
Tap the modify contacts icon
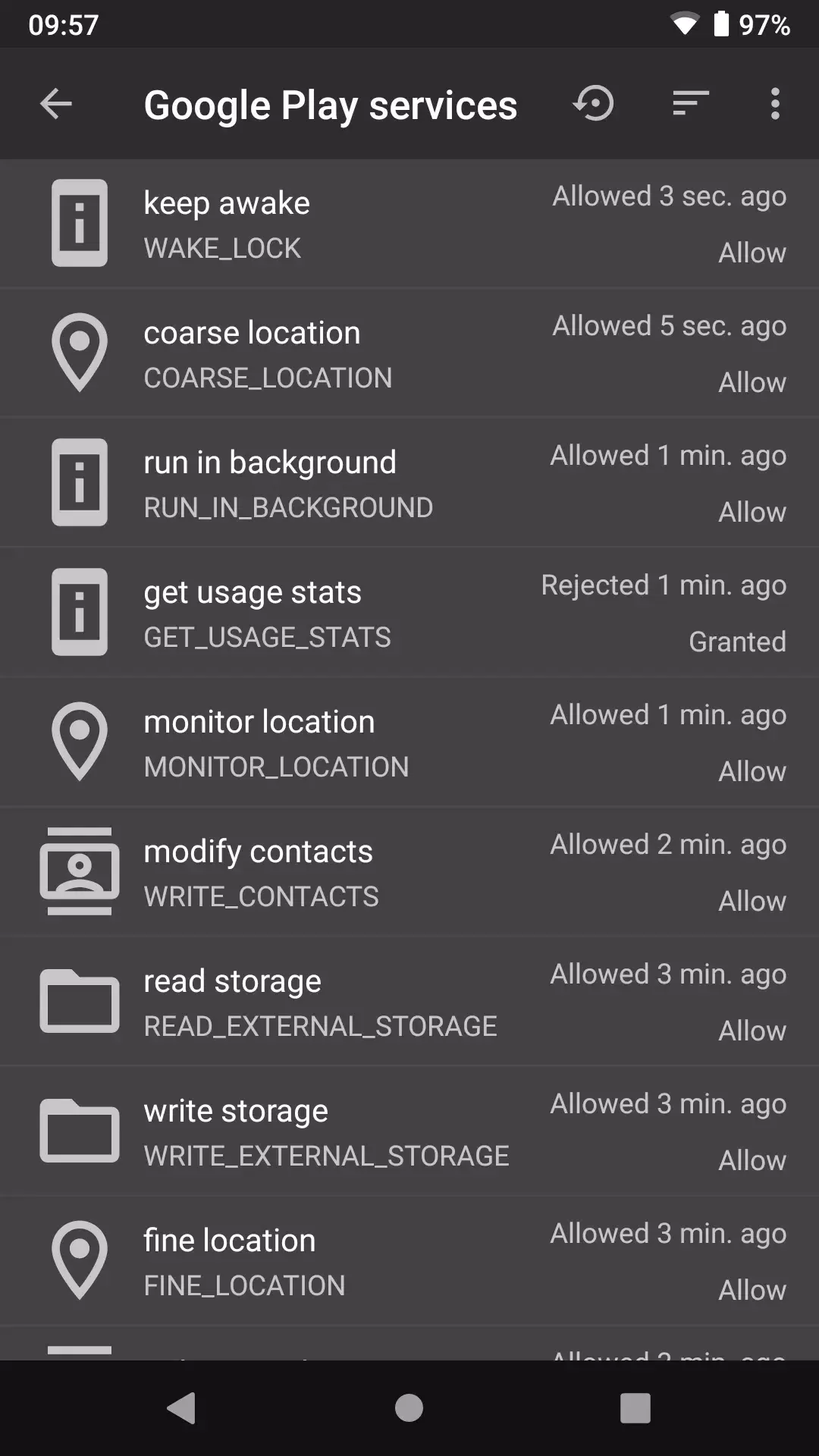tap(80, 871)
